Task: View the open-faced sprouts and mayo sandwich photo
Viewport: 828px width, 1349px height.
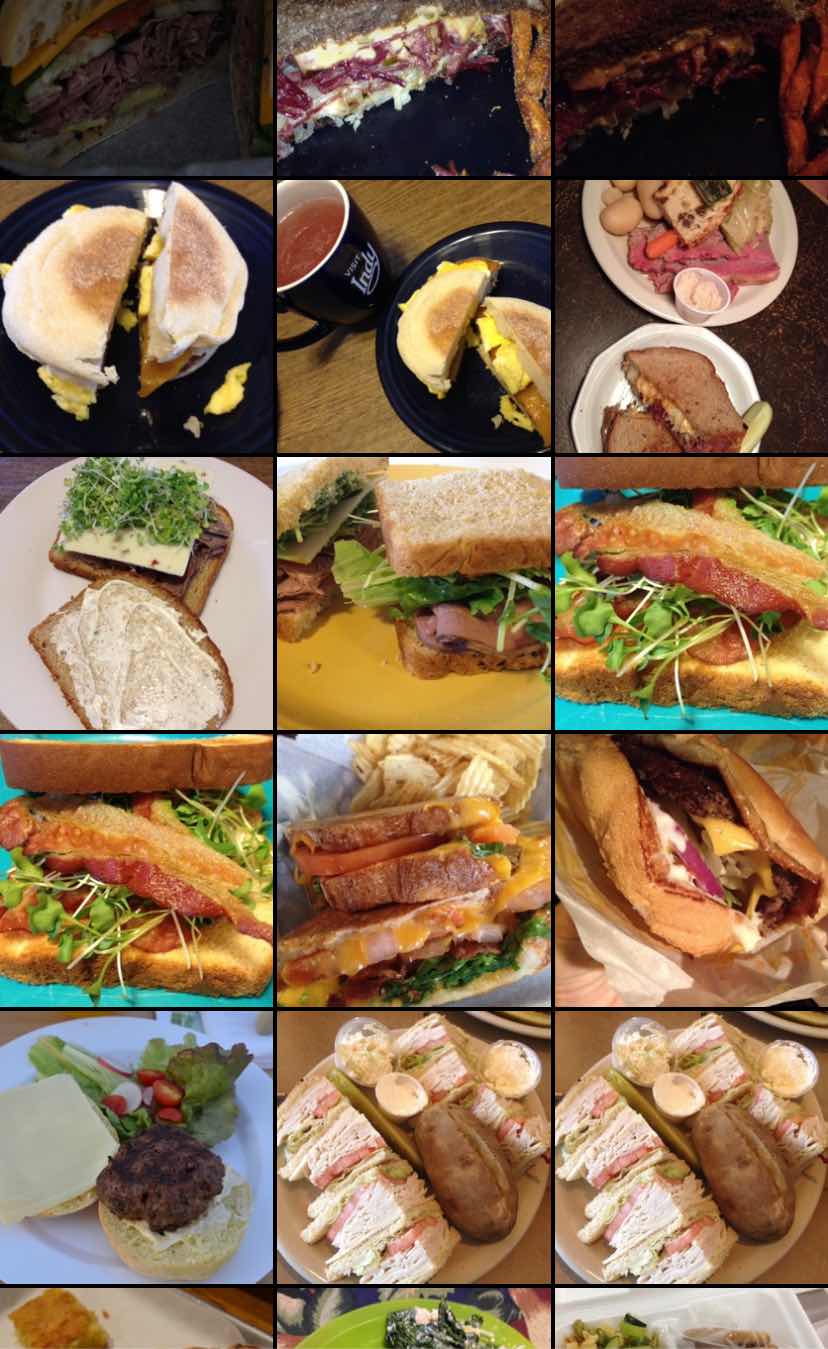Action: point(136,593)
